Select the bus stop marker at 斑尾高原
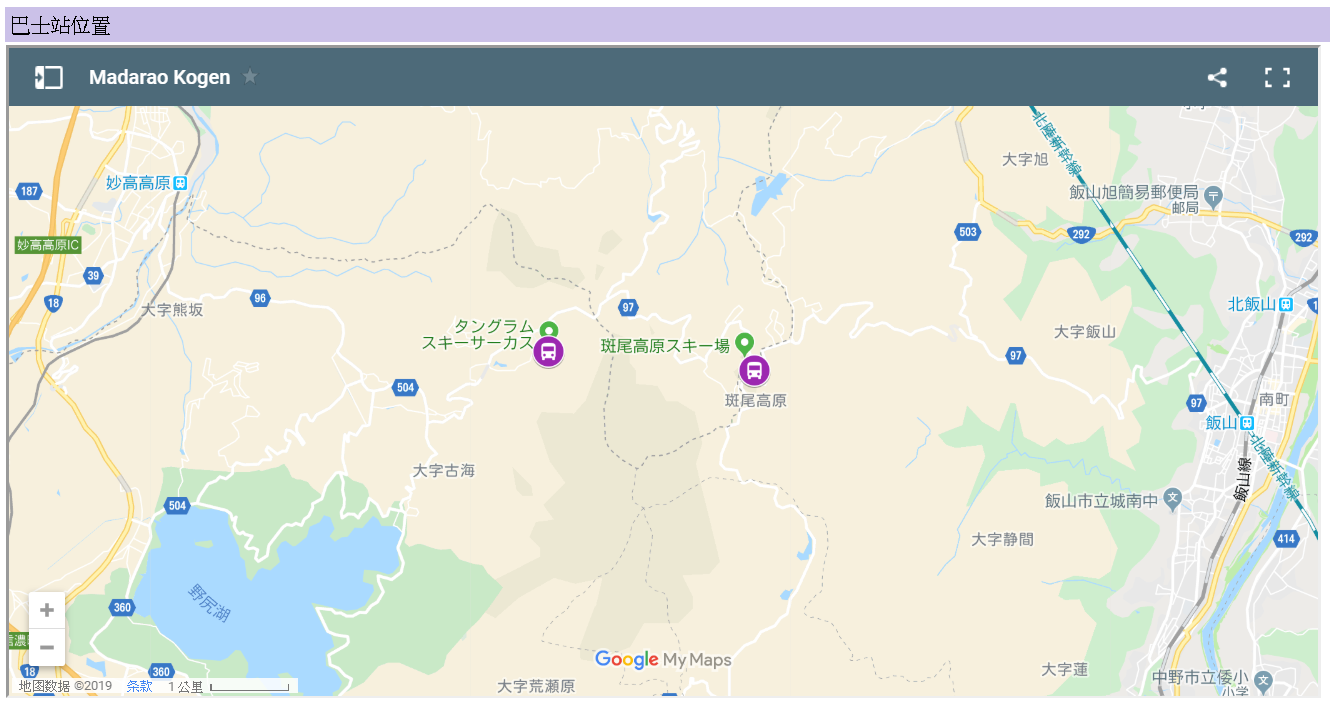This screenshot has height=706, width=1331. click(754, 371)
